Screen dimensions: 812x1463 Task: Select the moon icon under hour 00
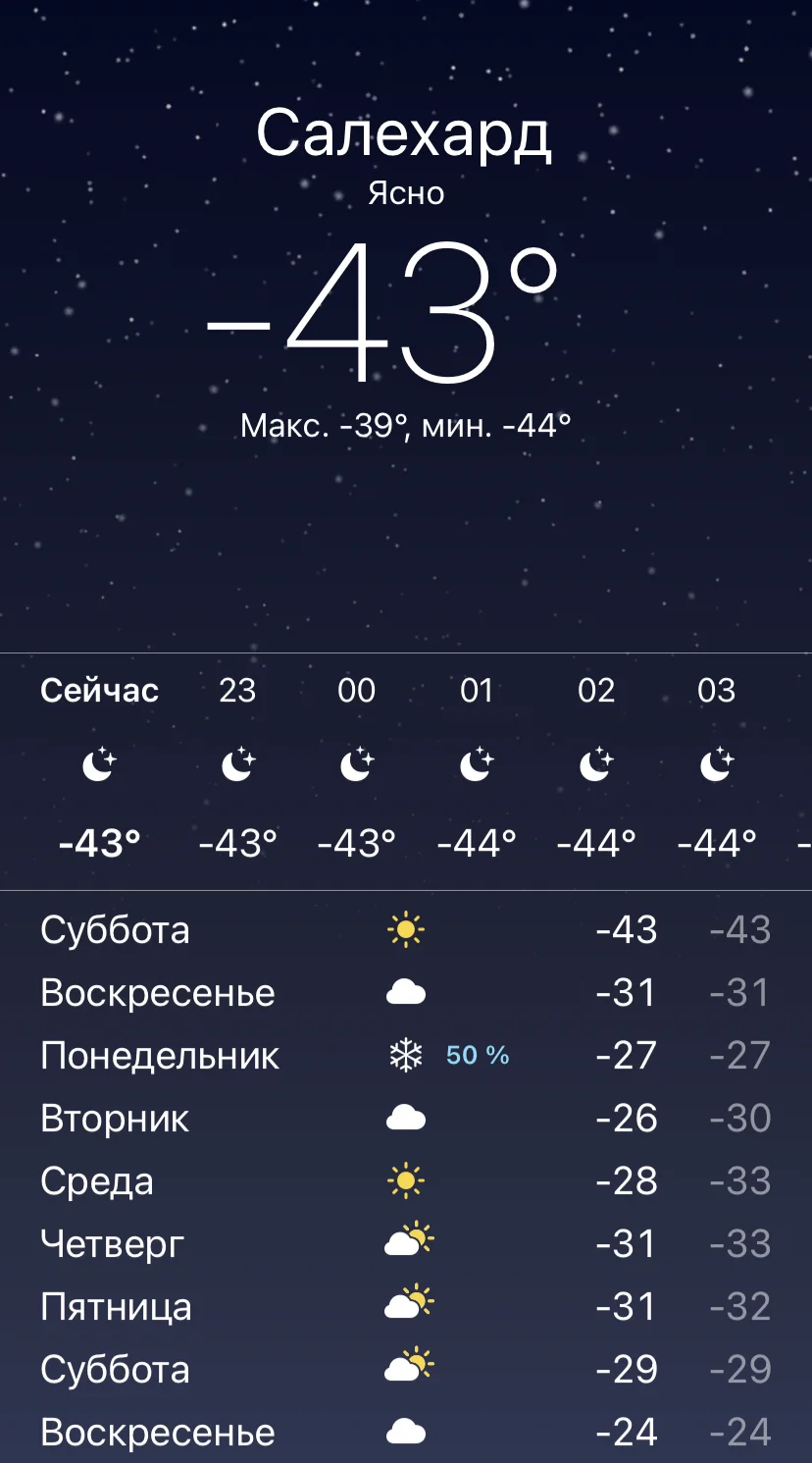(356, 765)
